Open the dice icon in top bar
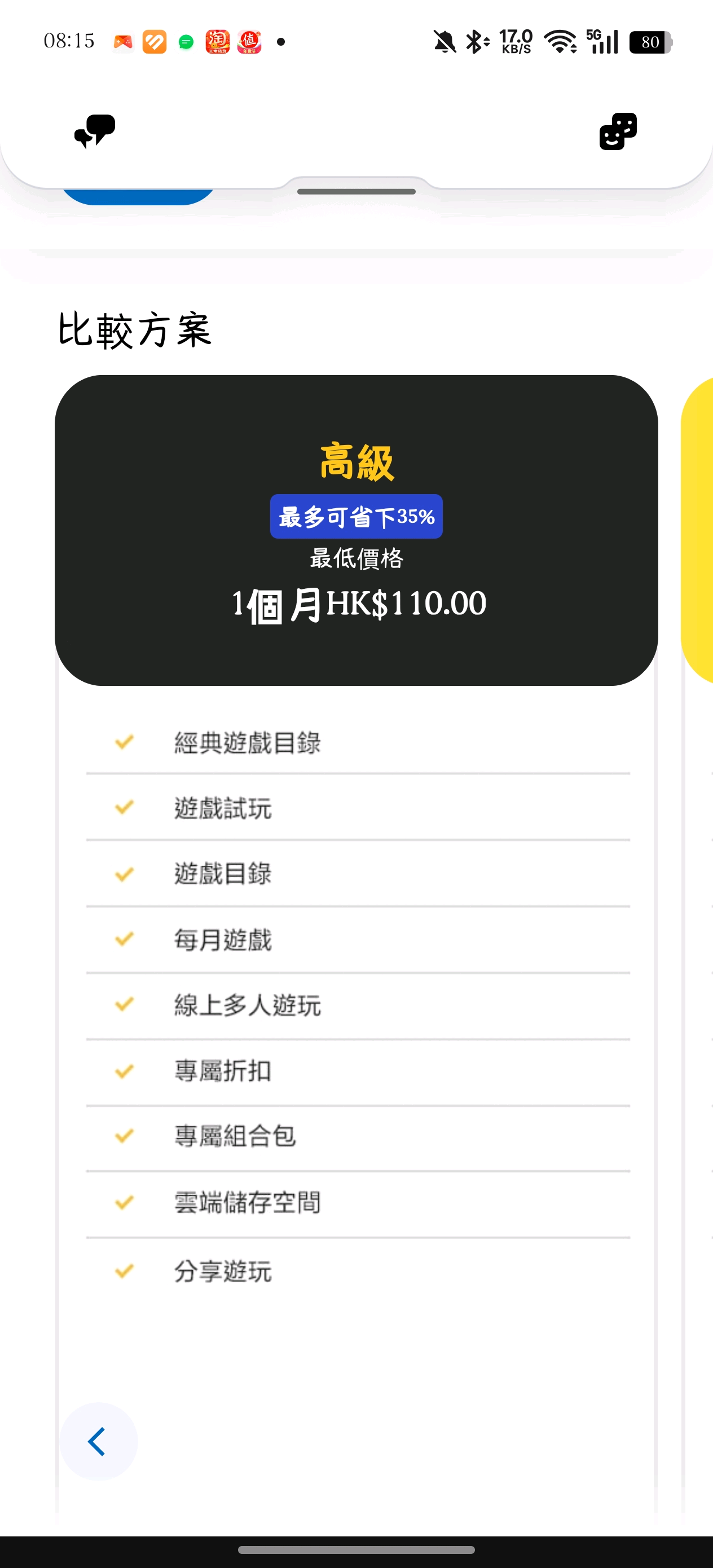 (x=618, y=131)
